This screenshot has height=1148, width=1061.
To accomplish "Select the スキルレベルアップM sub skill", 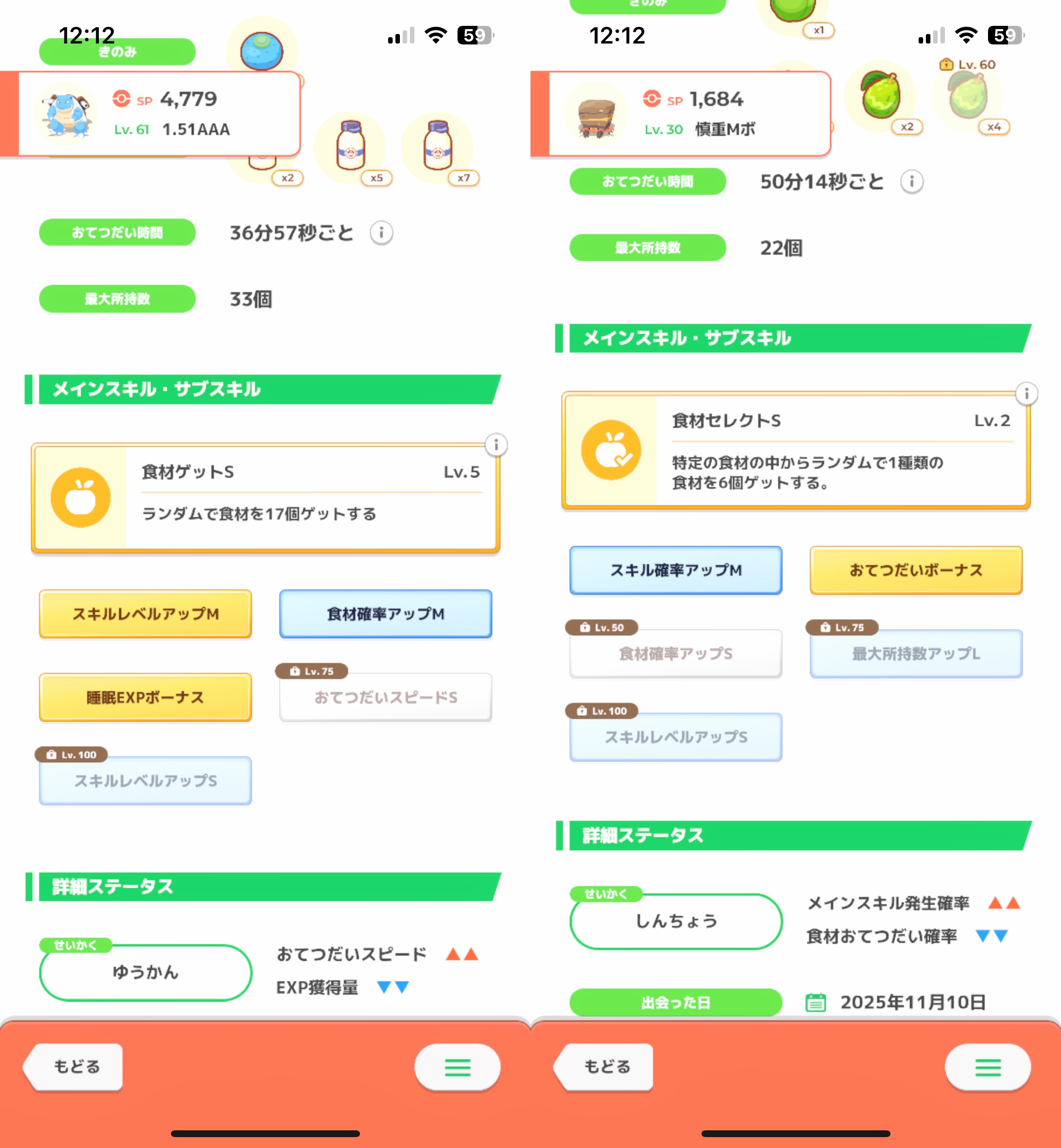I will tap(145, 613).
